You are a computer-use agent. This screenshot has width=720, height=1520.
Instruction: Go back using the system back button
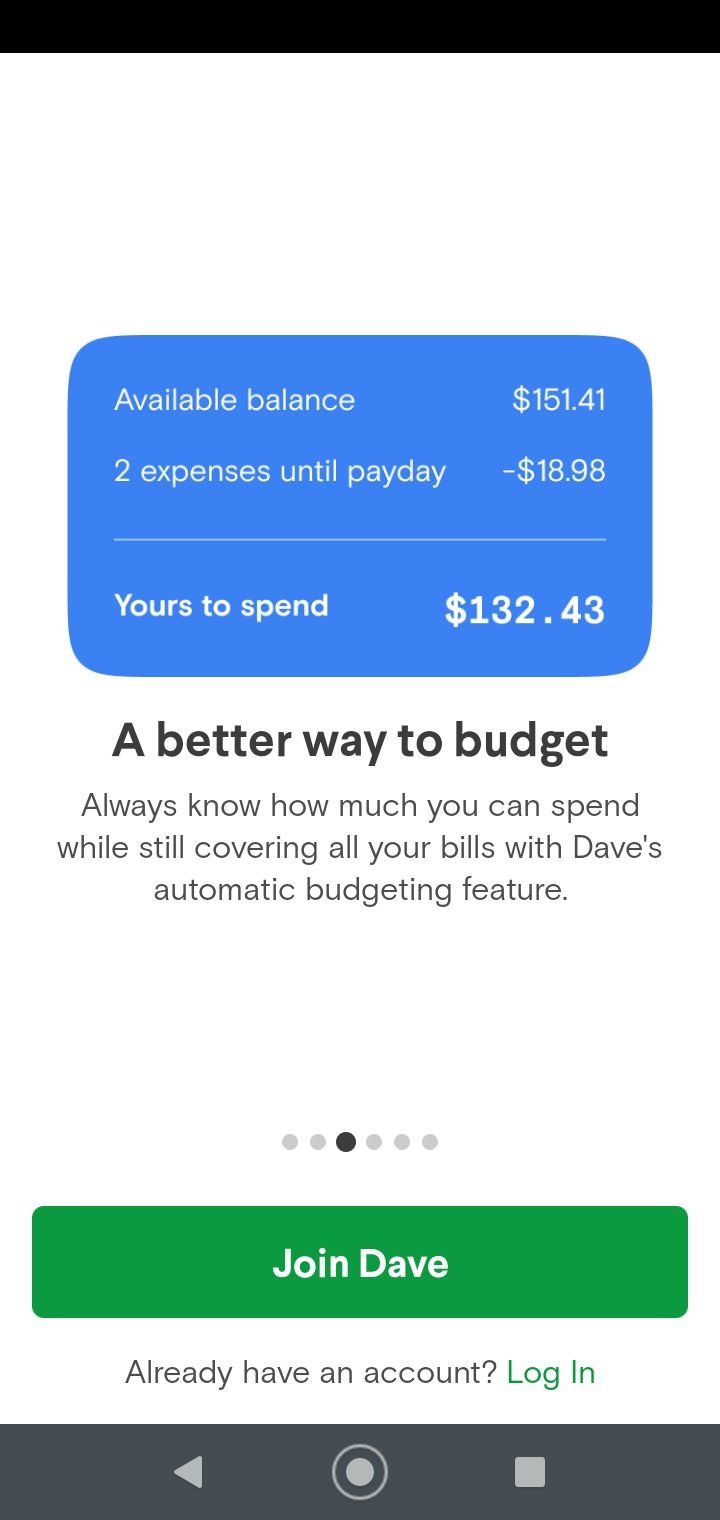click(x=188, y=1471)
